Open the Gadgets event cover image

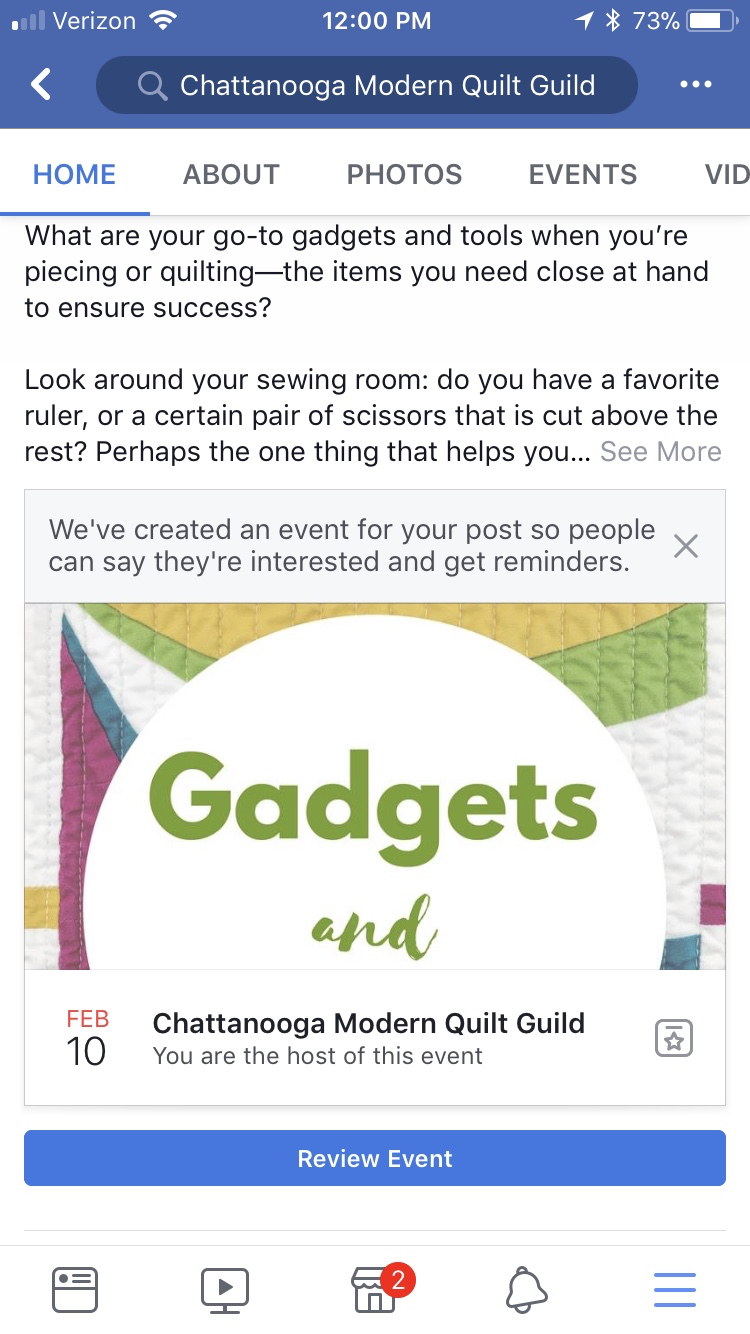tap(375, 785)
